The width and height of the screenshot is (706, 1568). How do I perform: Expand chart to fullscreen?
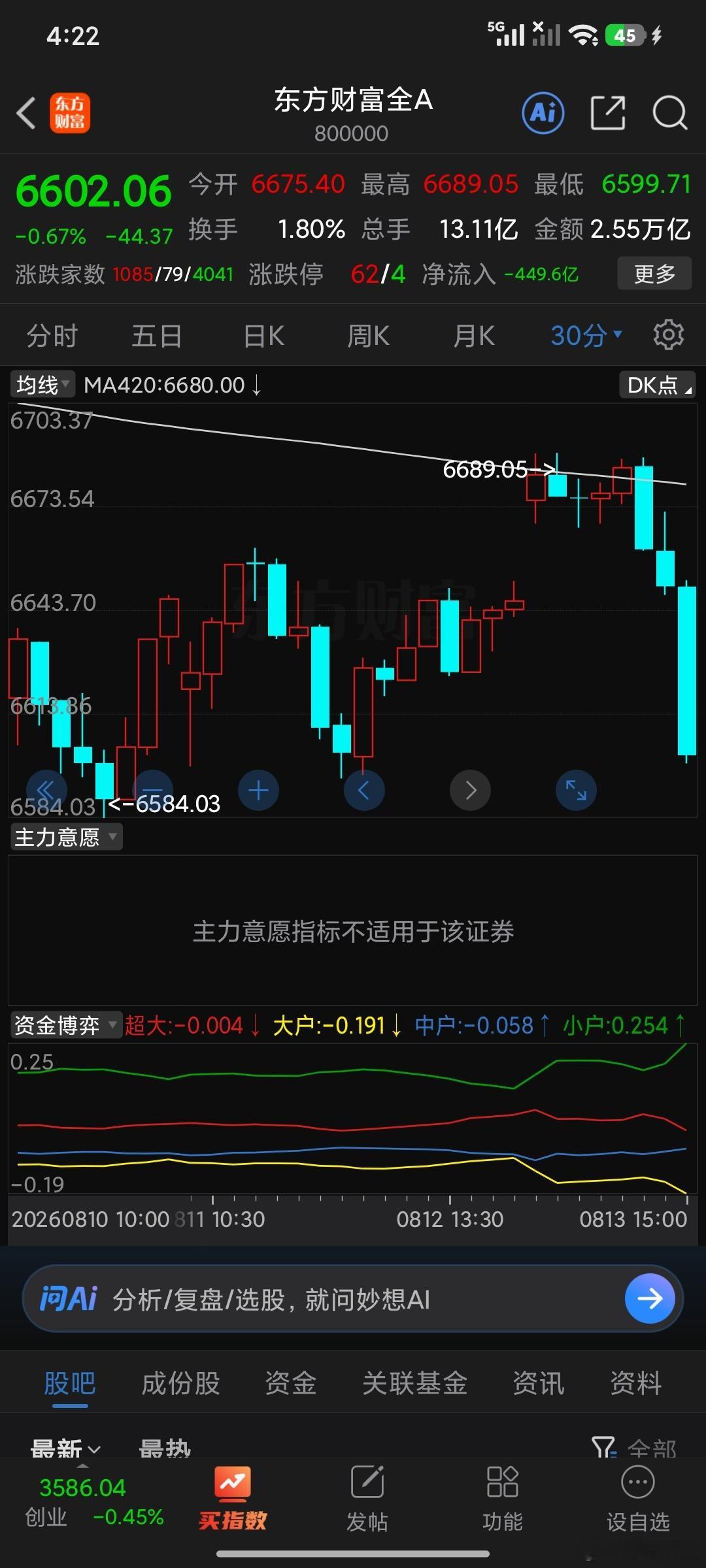click(x=576, y=791)
